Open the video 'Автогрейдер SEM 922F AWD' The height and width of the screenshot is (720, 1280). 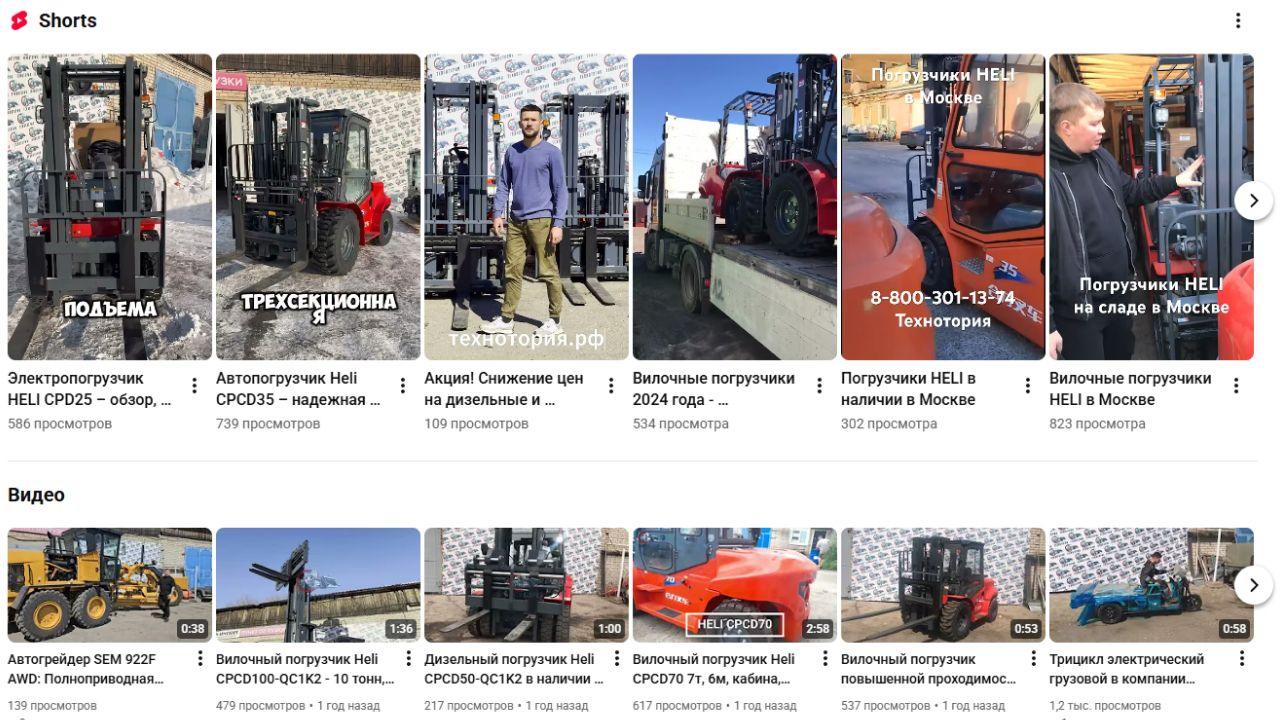[109, 585]
